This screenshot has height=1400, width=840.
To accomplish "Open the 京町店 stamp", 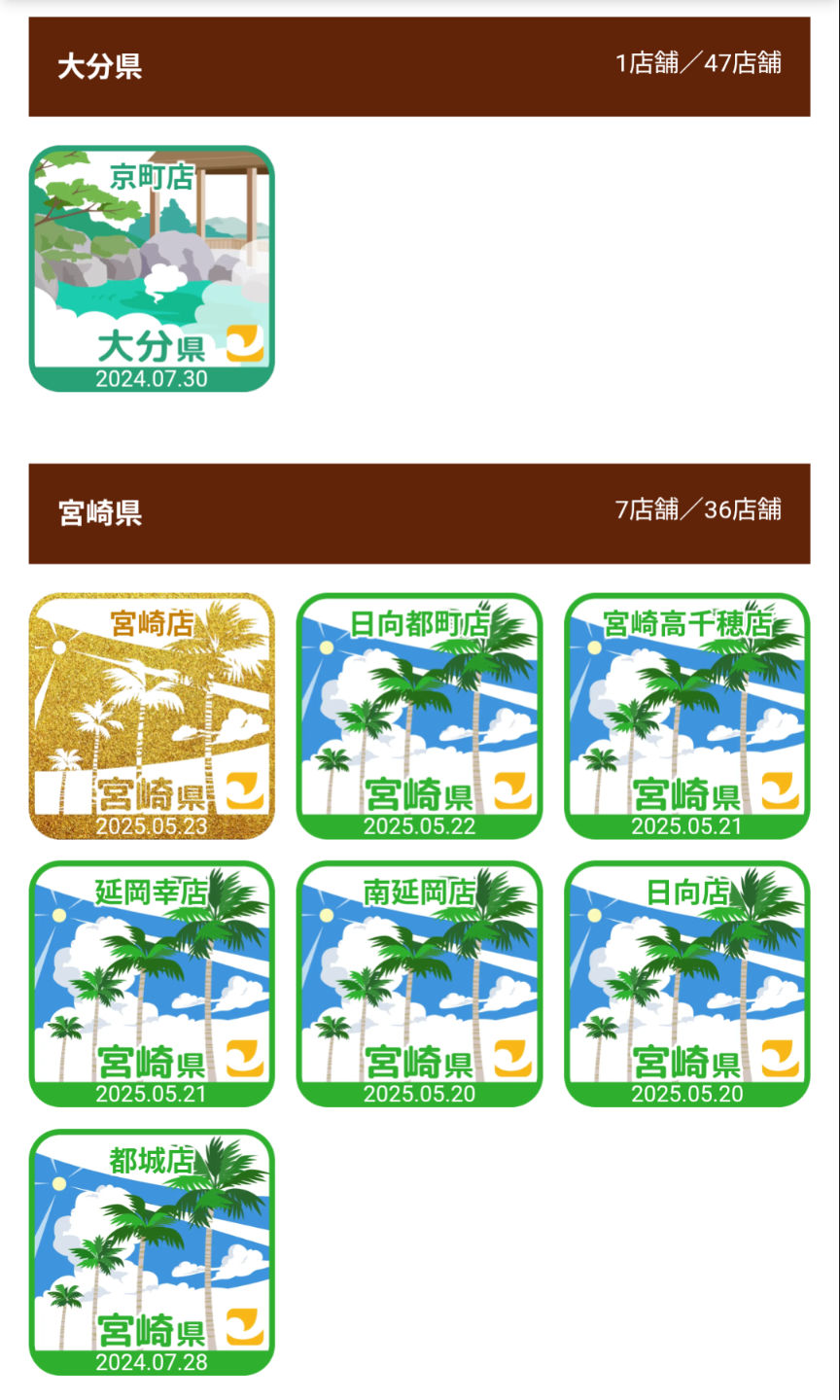I will (151, 267).
